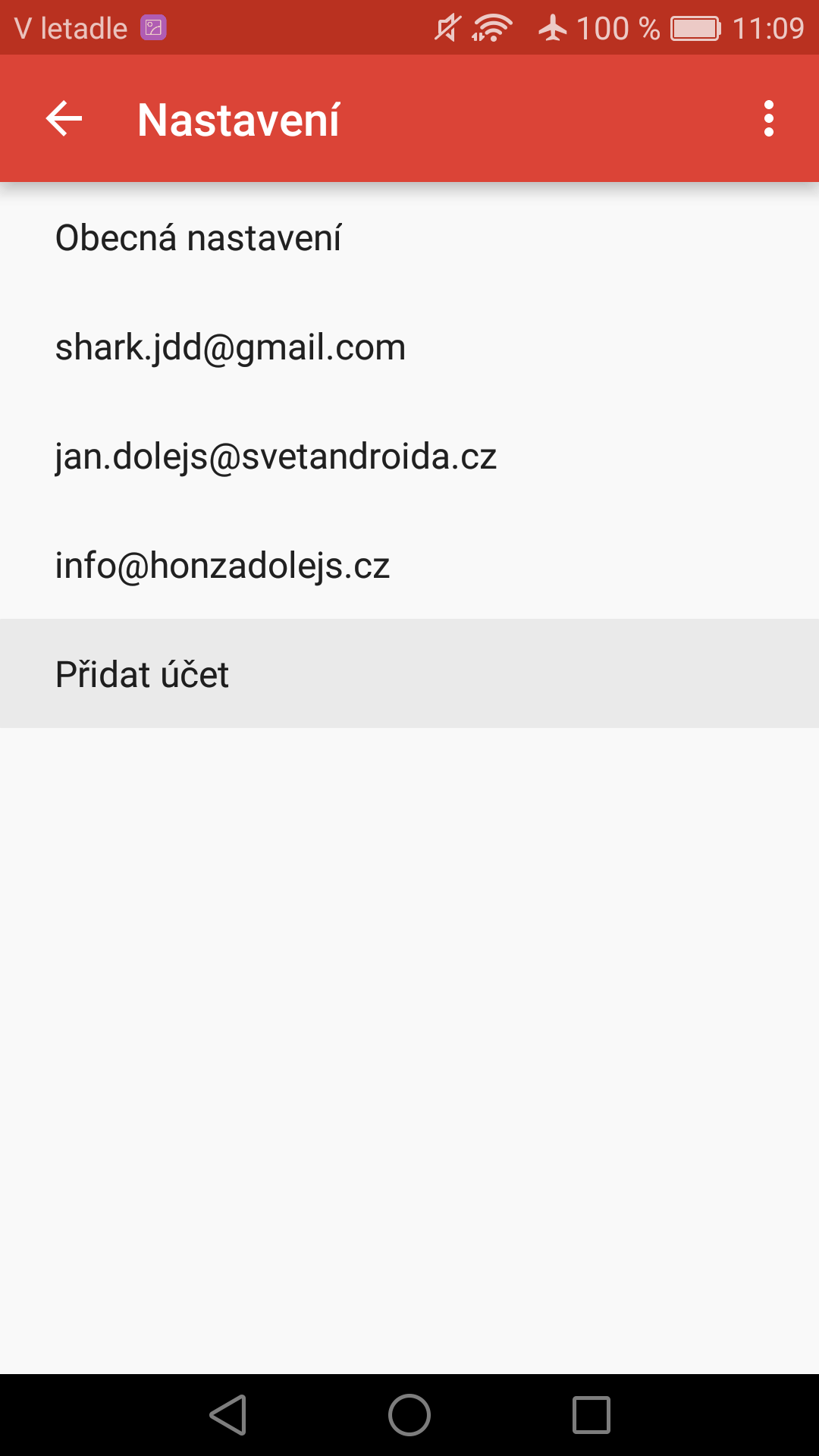819x1456 pixels.
Task: Open recent apps from navigation bar
Action: 591,1415
